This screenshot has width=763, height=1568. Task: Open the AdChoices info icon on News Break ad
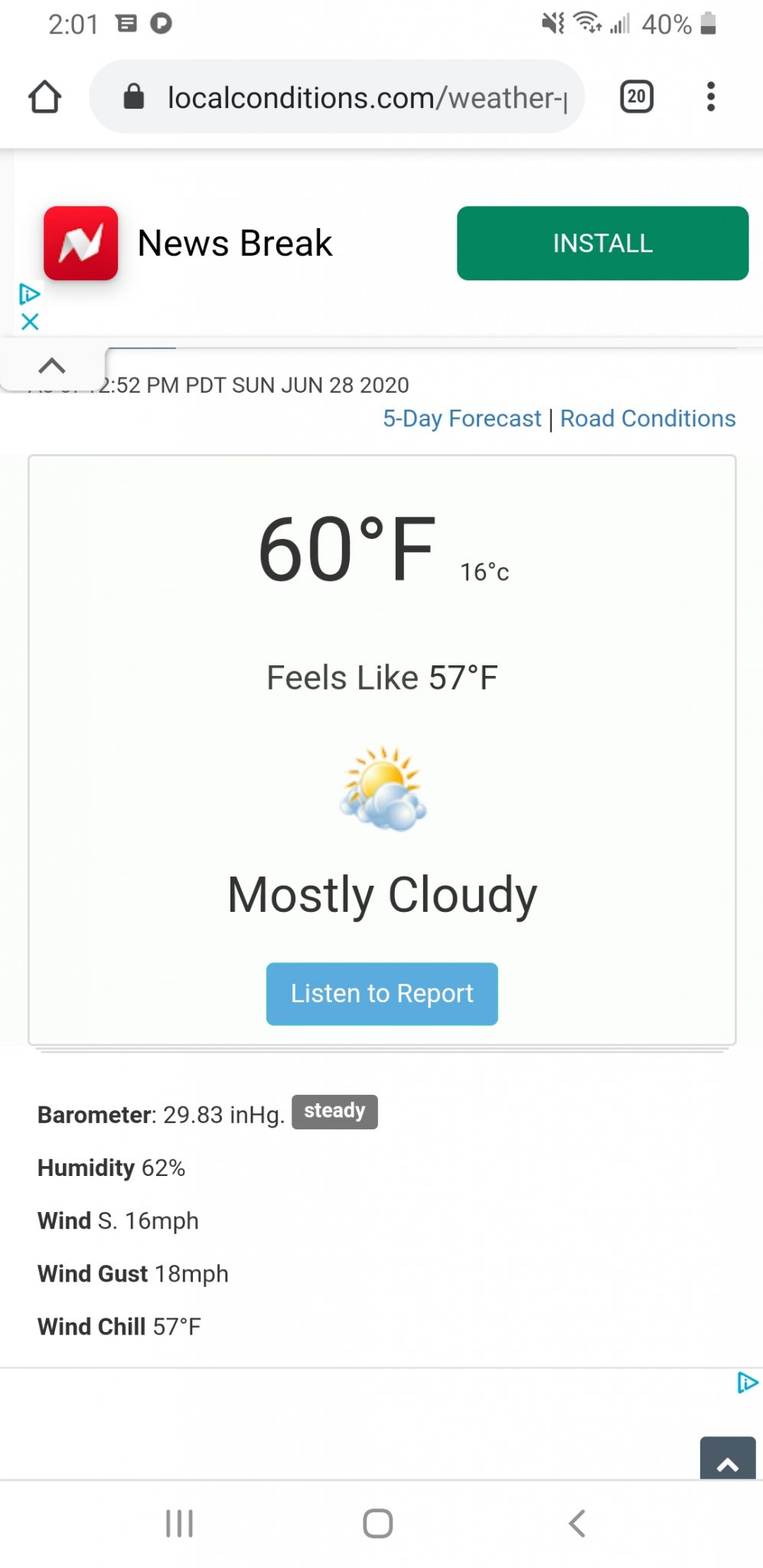(29, 294)
